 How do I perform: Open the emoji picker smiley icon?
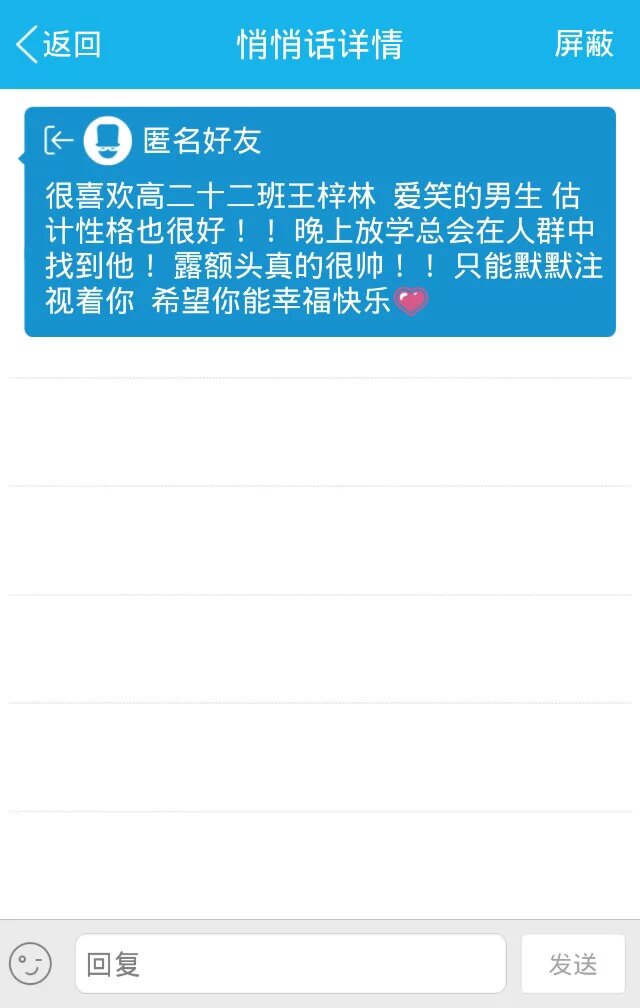(31, 964)
